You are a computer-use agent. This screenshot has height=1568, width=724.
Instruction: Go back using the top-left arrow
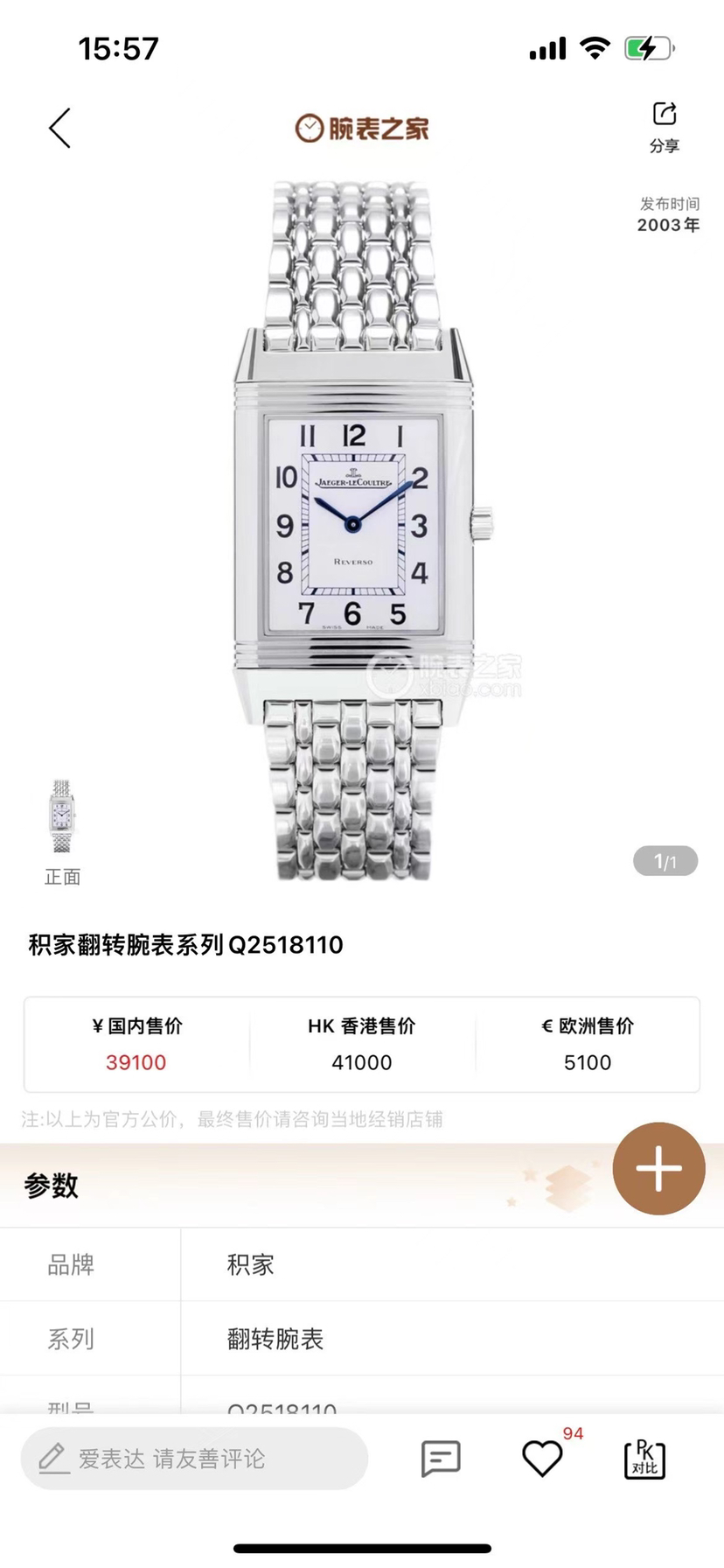[59, 129]
